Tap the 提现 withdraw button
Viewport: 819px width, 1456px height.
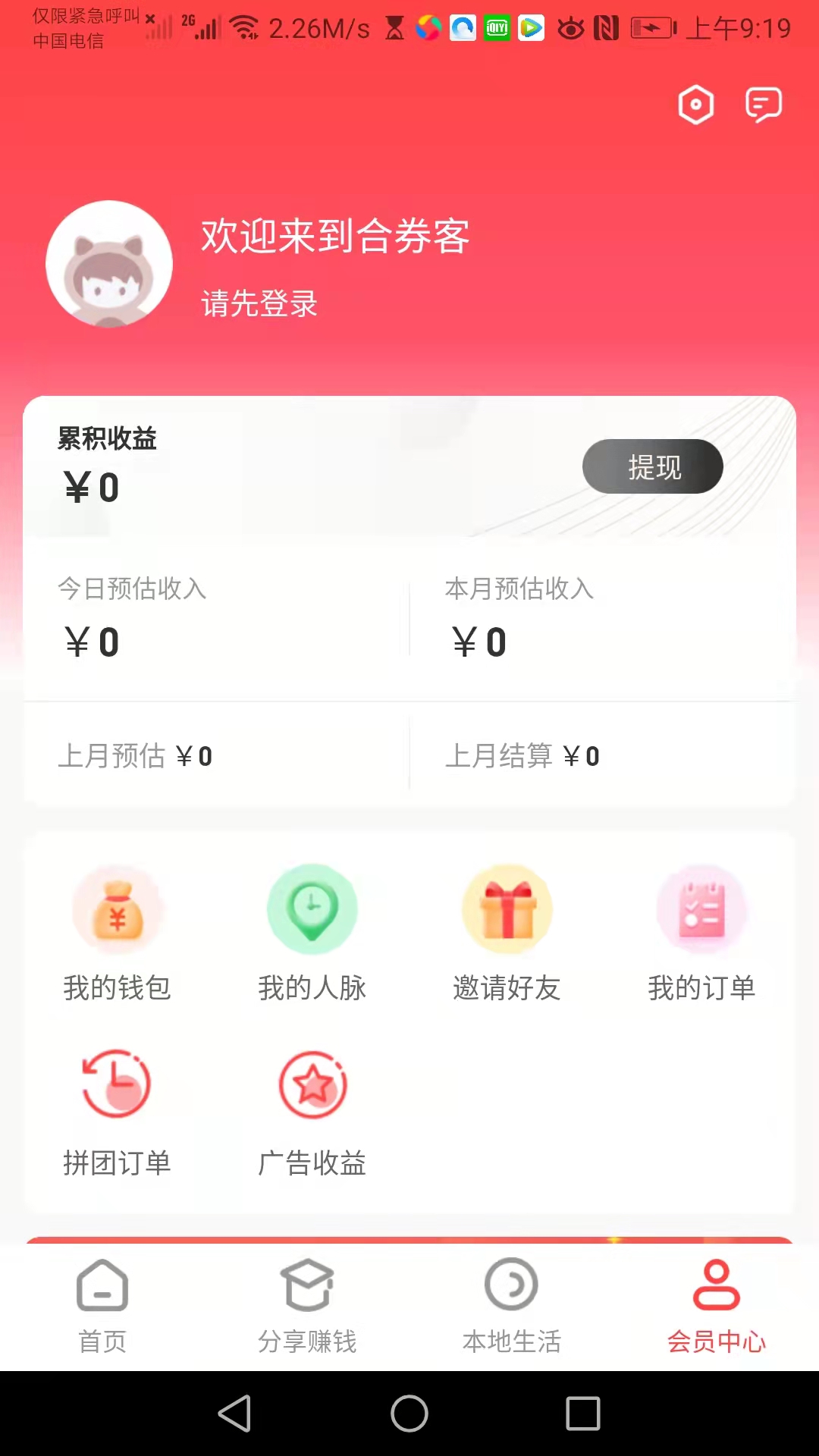pos(652,466)
